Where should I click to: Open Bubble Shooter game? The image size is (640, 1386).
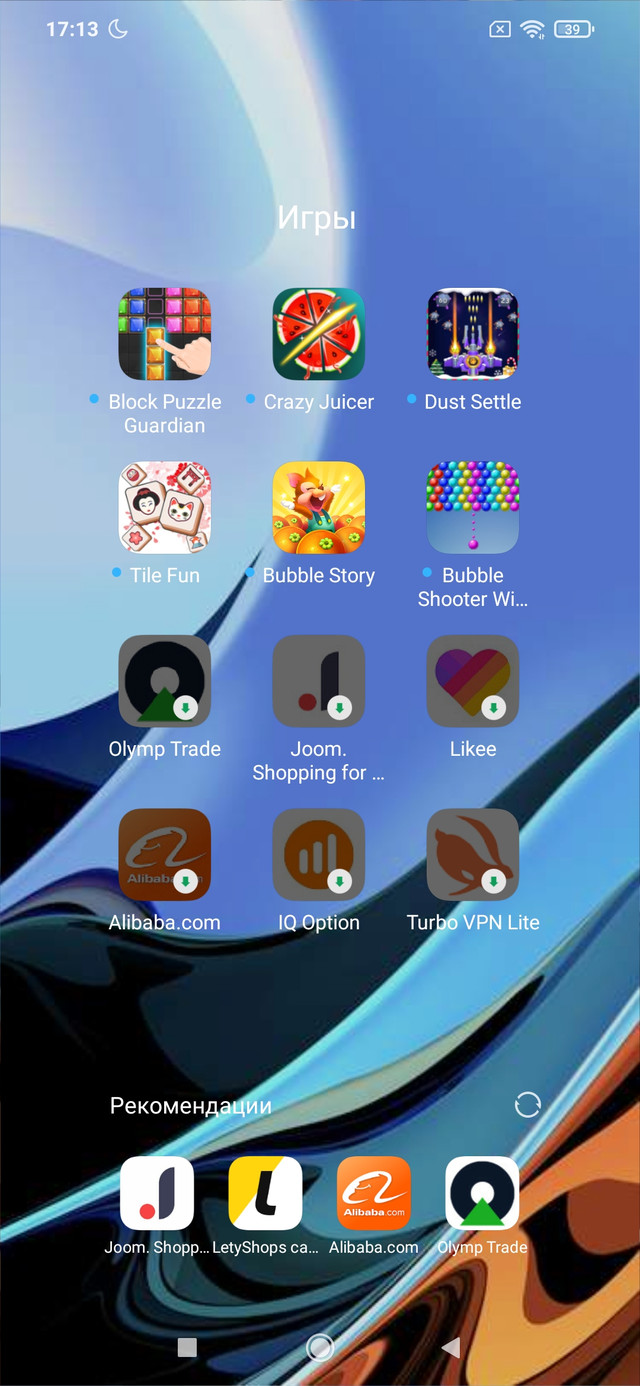pyautogui.click(x=473, y=508)
